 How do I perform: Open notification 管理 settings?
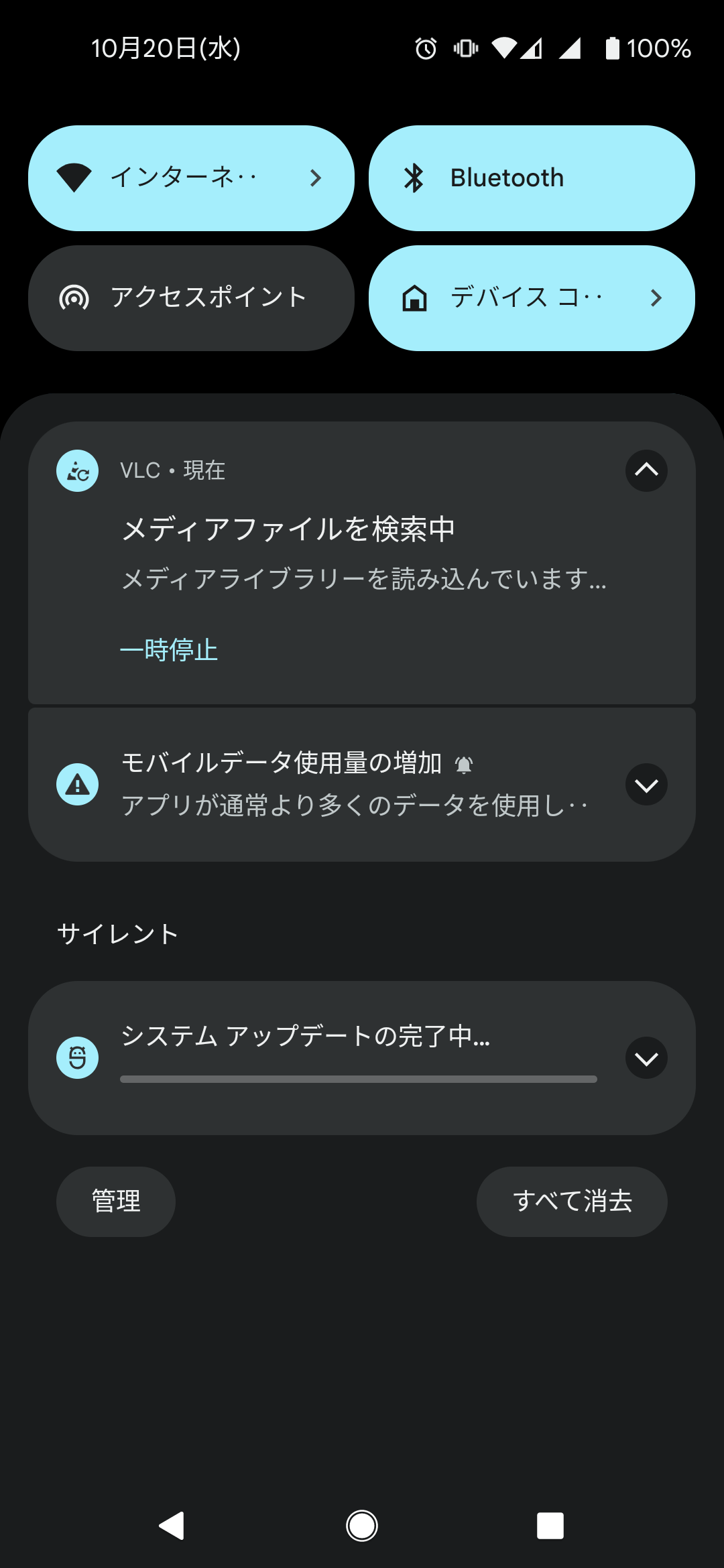pos(116,1201)
